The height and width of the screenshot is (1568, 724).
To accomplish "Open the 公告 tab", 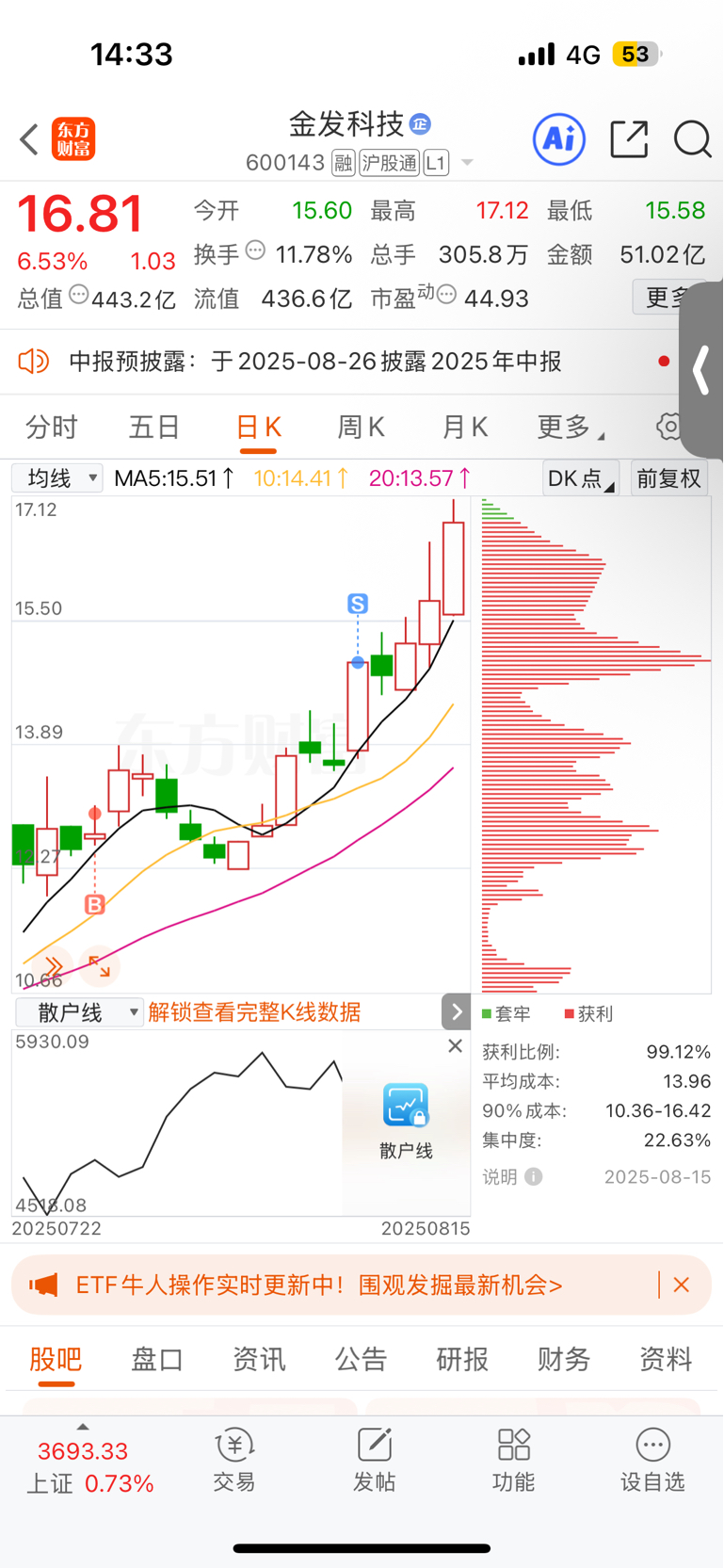I will tap(361, 1359).
